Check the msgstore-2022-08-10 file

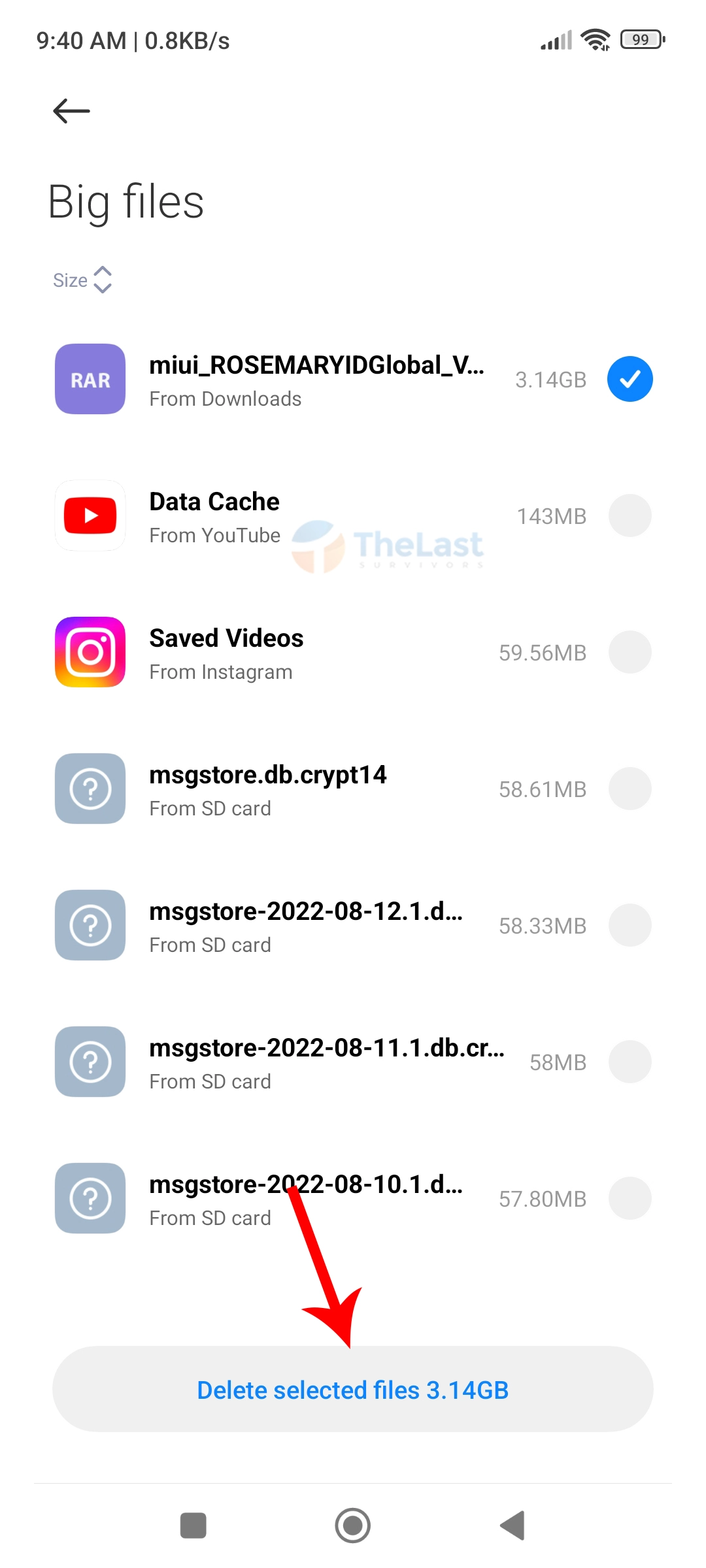630,1198
